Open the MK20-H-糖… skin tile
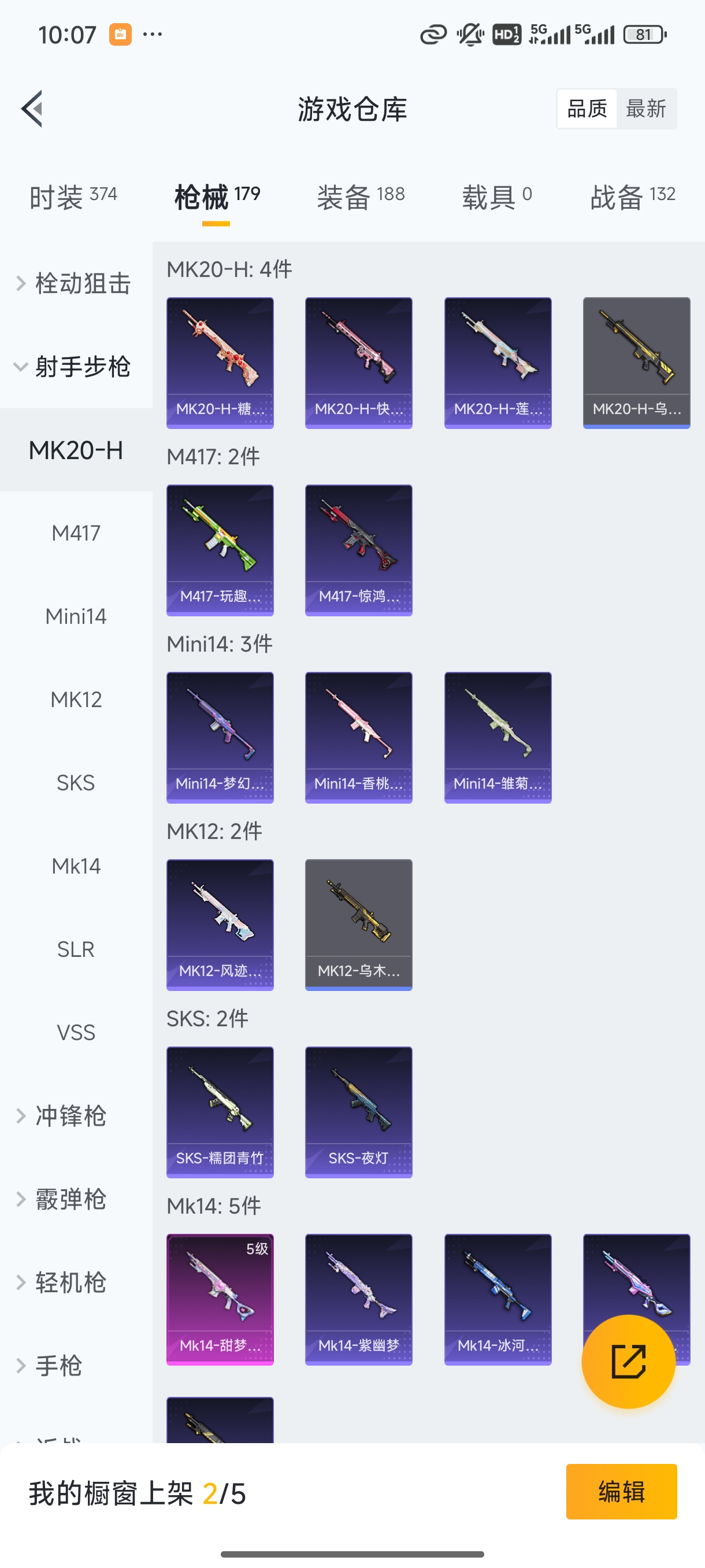705x1568 pixels. point(220,363)
